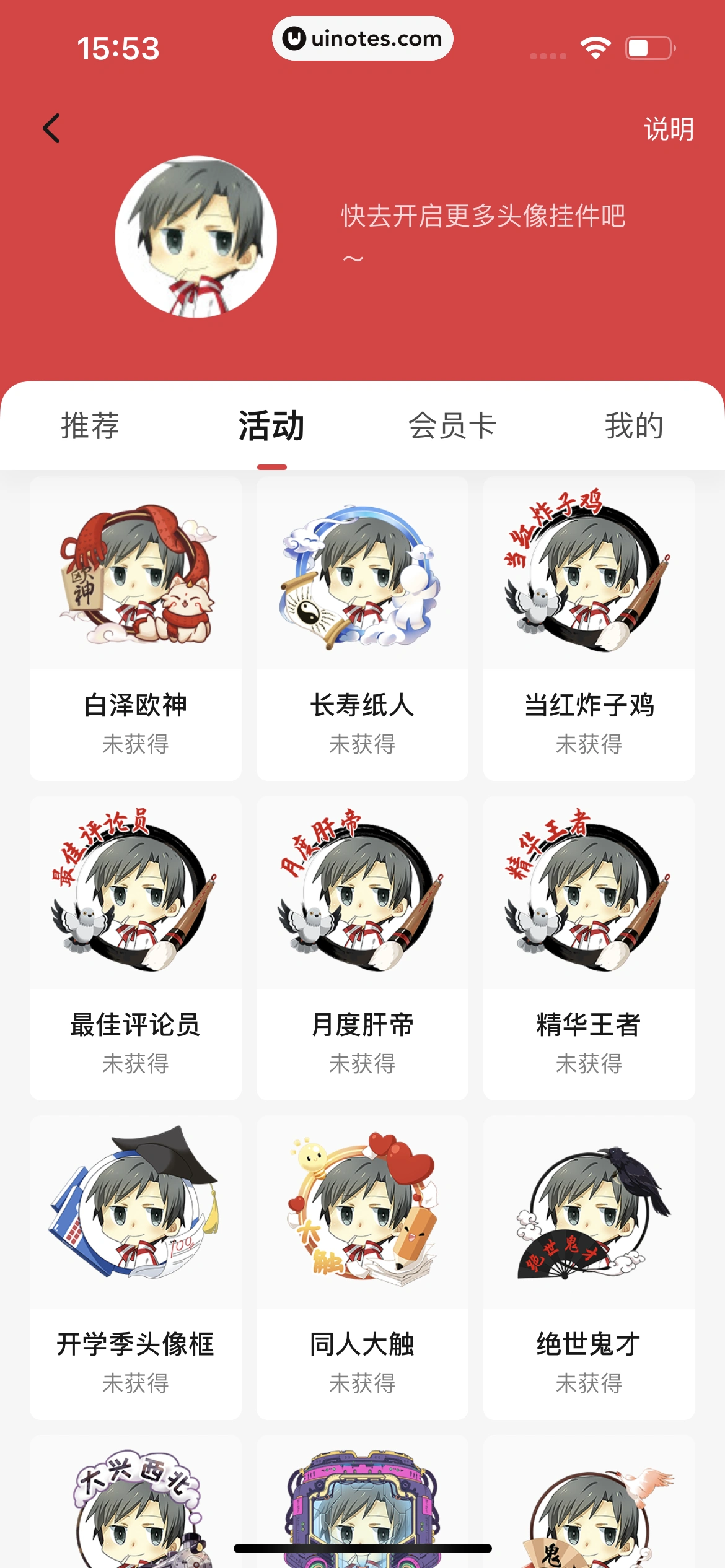Tap the prompt text 快去开启更多头像挂件吧

(x=483, y=216)
